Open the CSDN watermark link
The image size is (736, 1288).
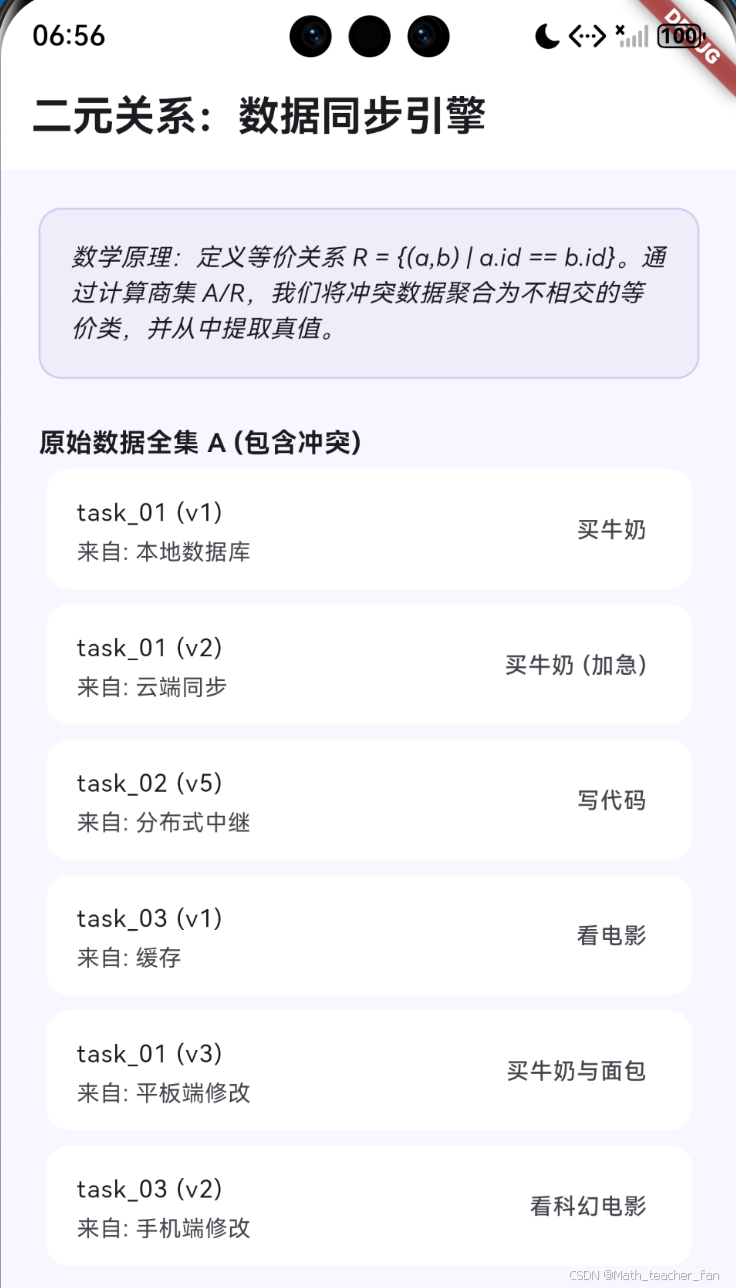tap(646, 1275)
